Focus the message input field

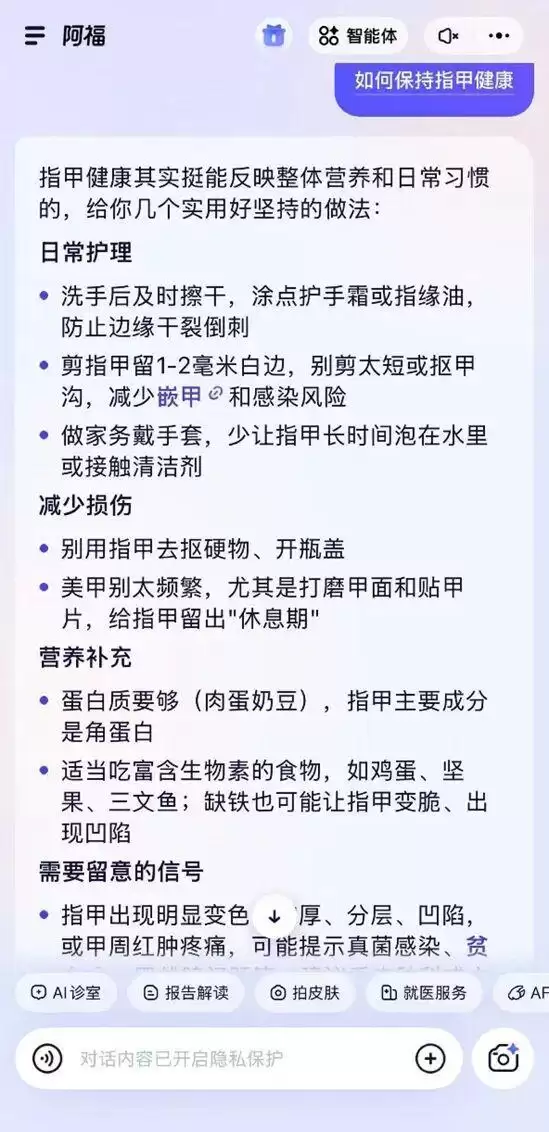238,1058
